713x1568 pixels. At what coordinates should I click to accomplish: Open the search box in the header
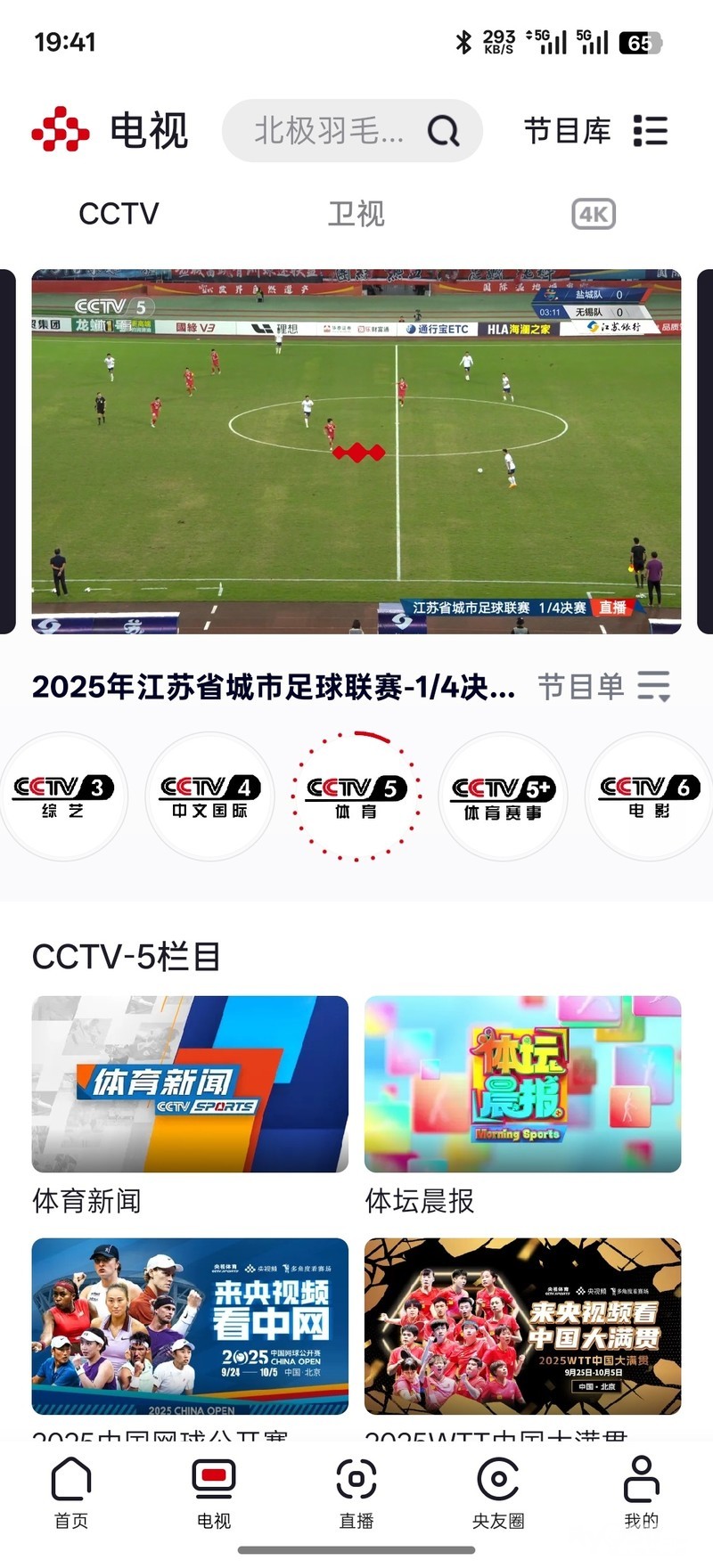coord(352,131)
